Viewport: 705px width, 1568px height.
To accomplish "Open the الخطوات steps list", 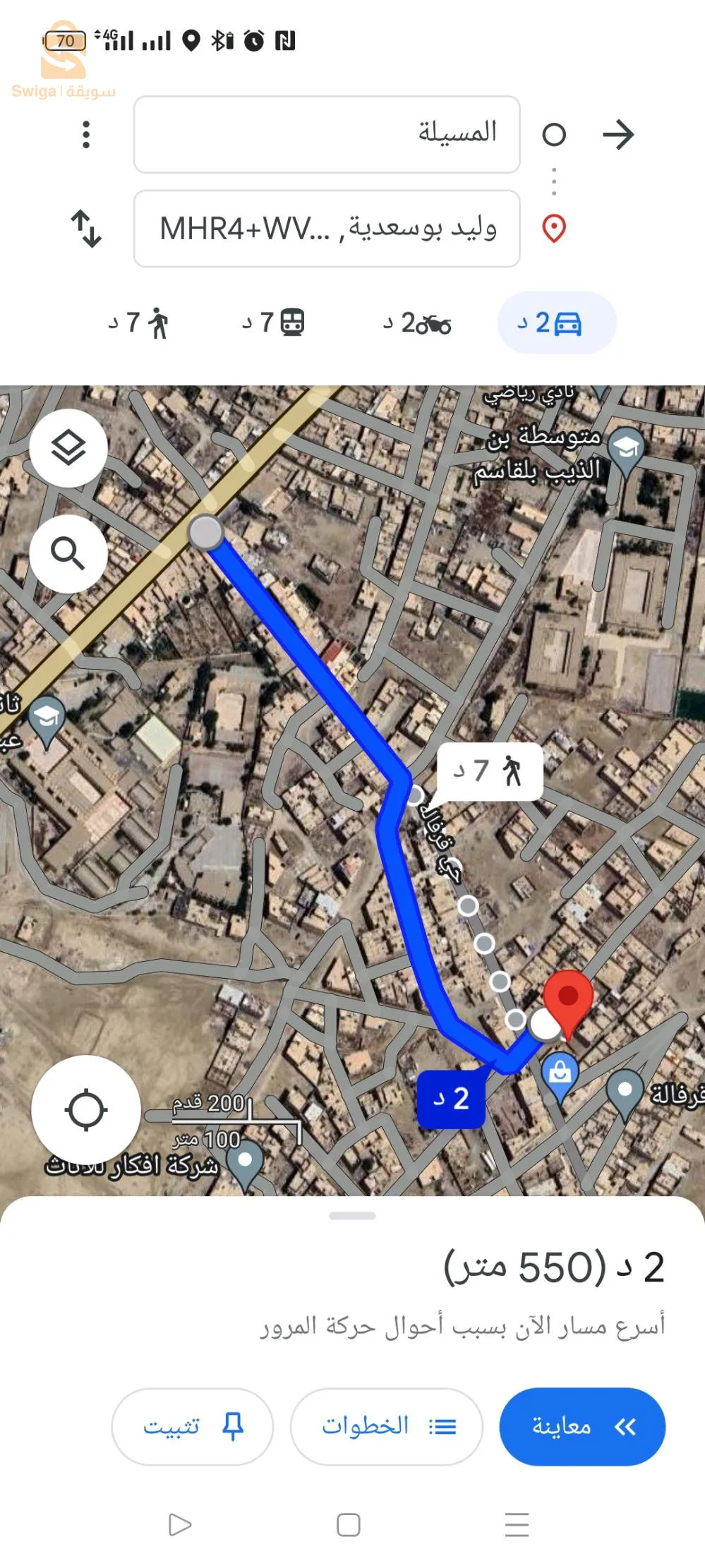I will click(386, 1427).
